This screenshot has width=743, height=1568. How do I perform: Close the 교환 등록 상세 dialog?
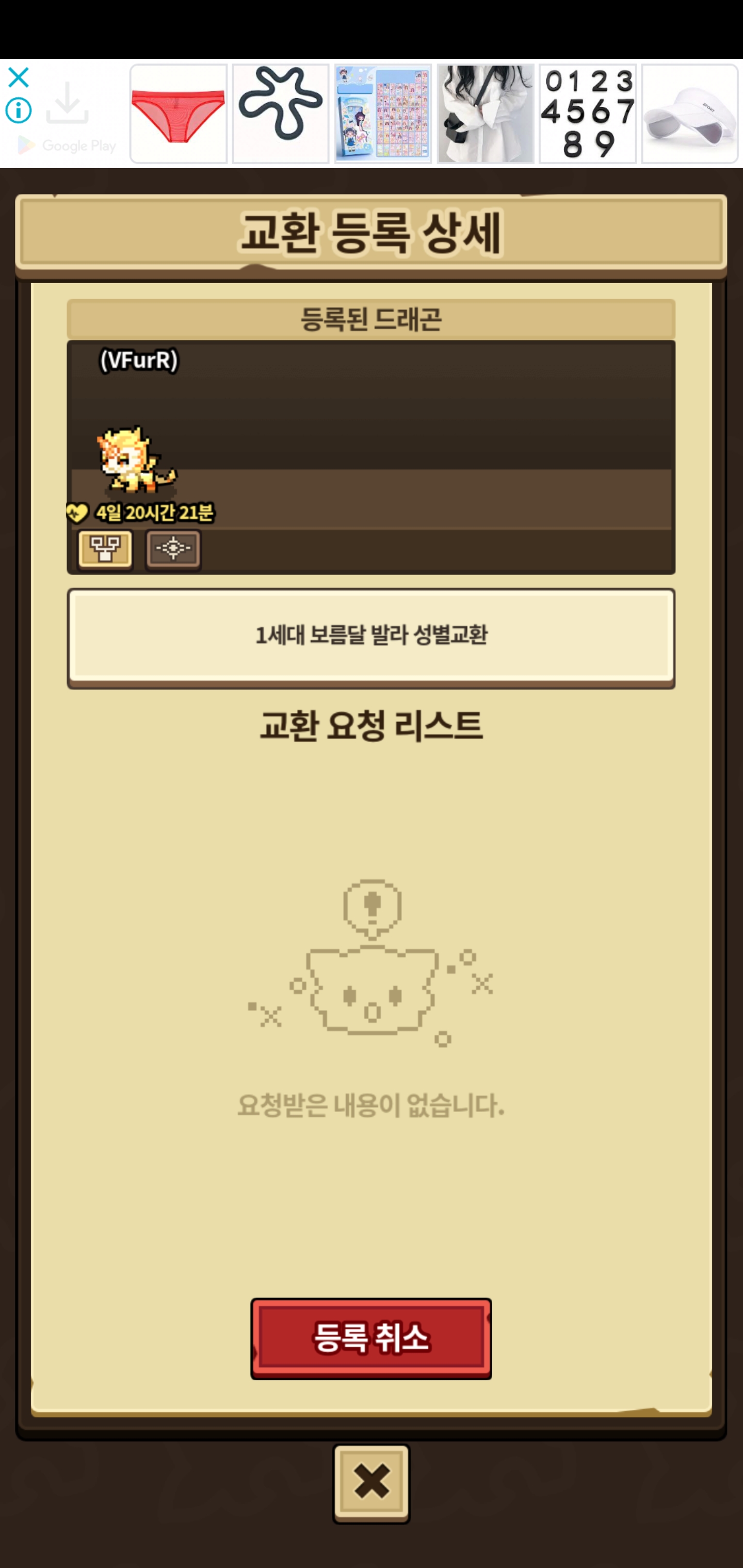(x=371, y=1483)
